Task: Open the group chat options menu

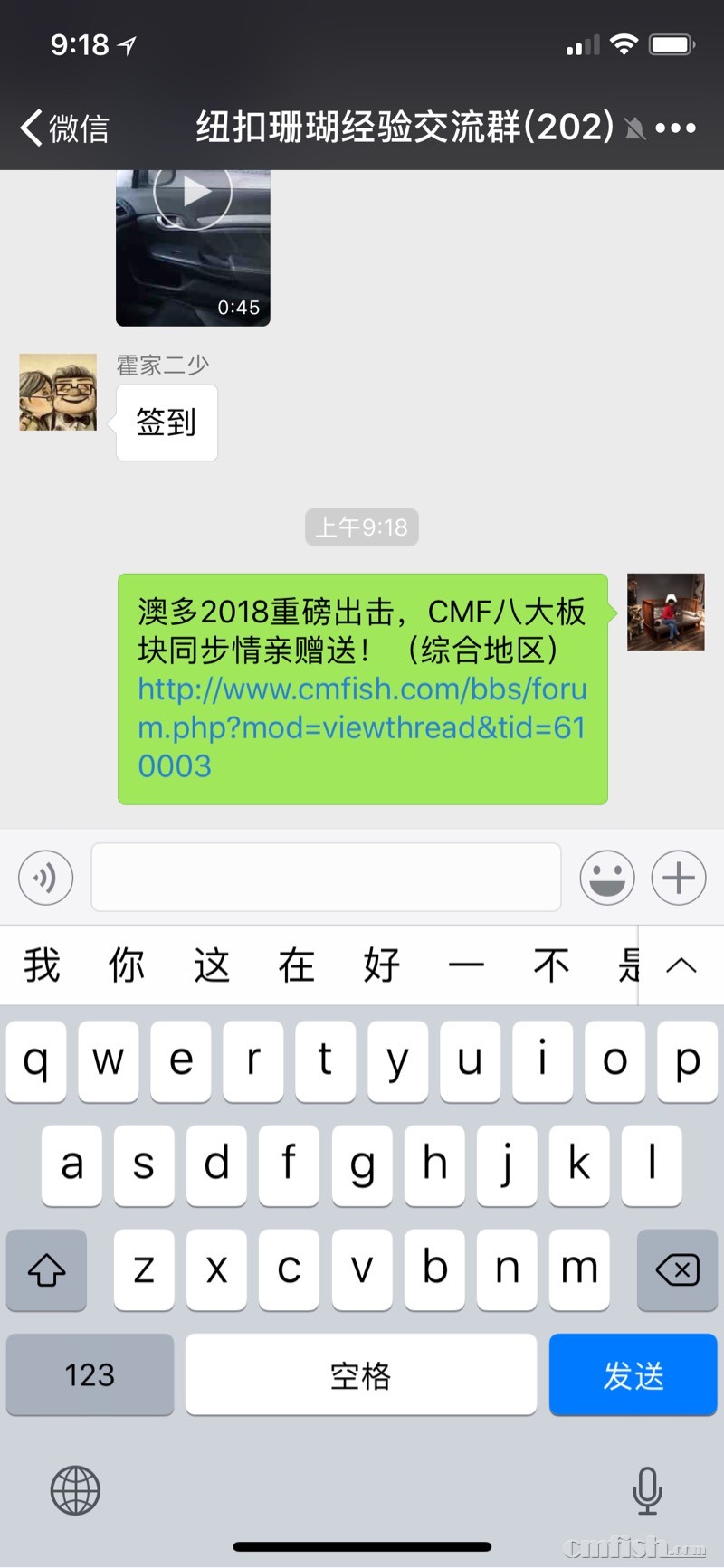Action: point(675,128)
